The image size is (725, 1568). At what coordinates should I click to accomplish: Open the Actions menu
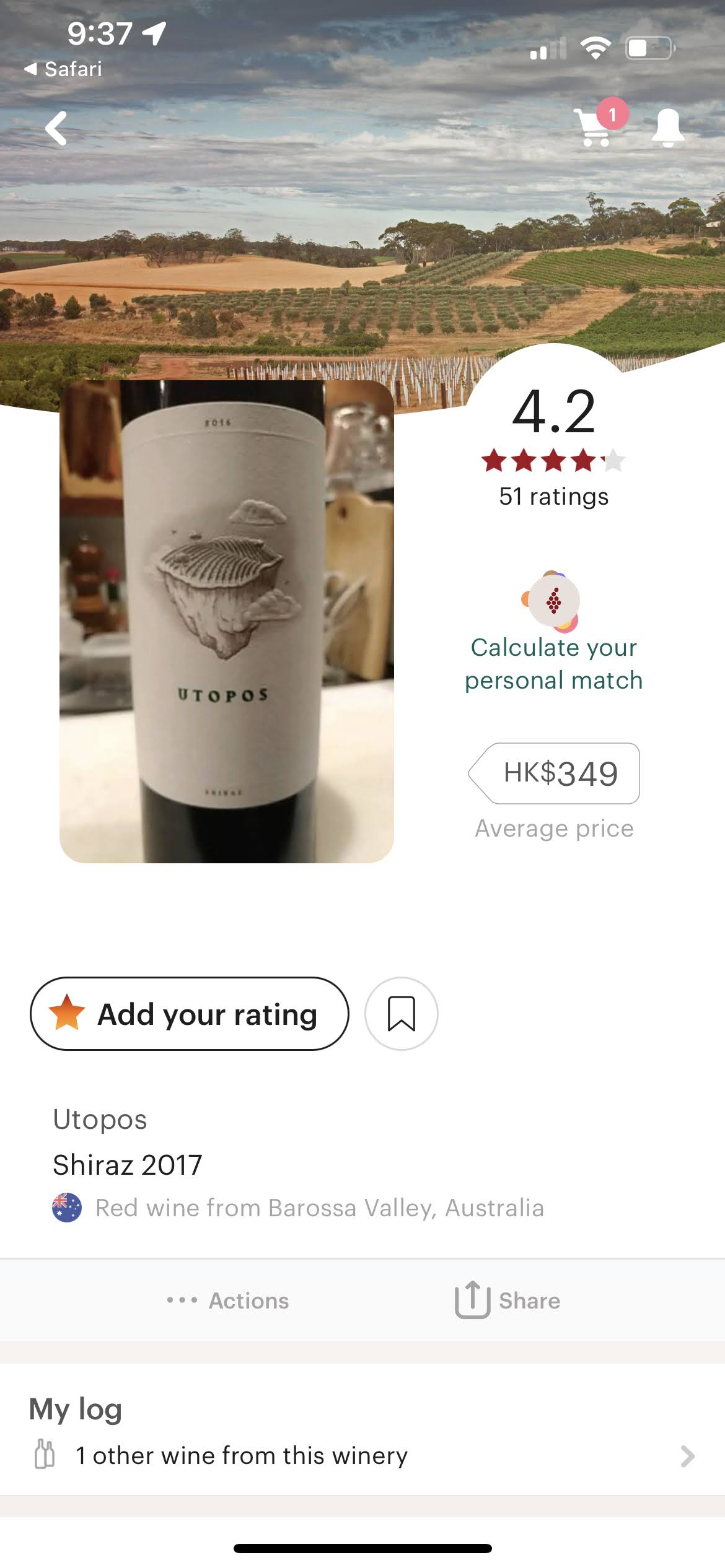click(x=228, y=1300)
